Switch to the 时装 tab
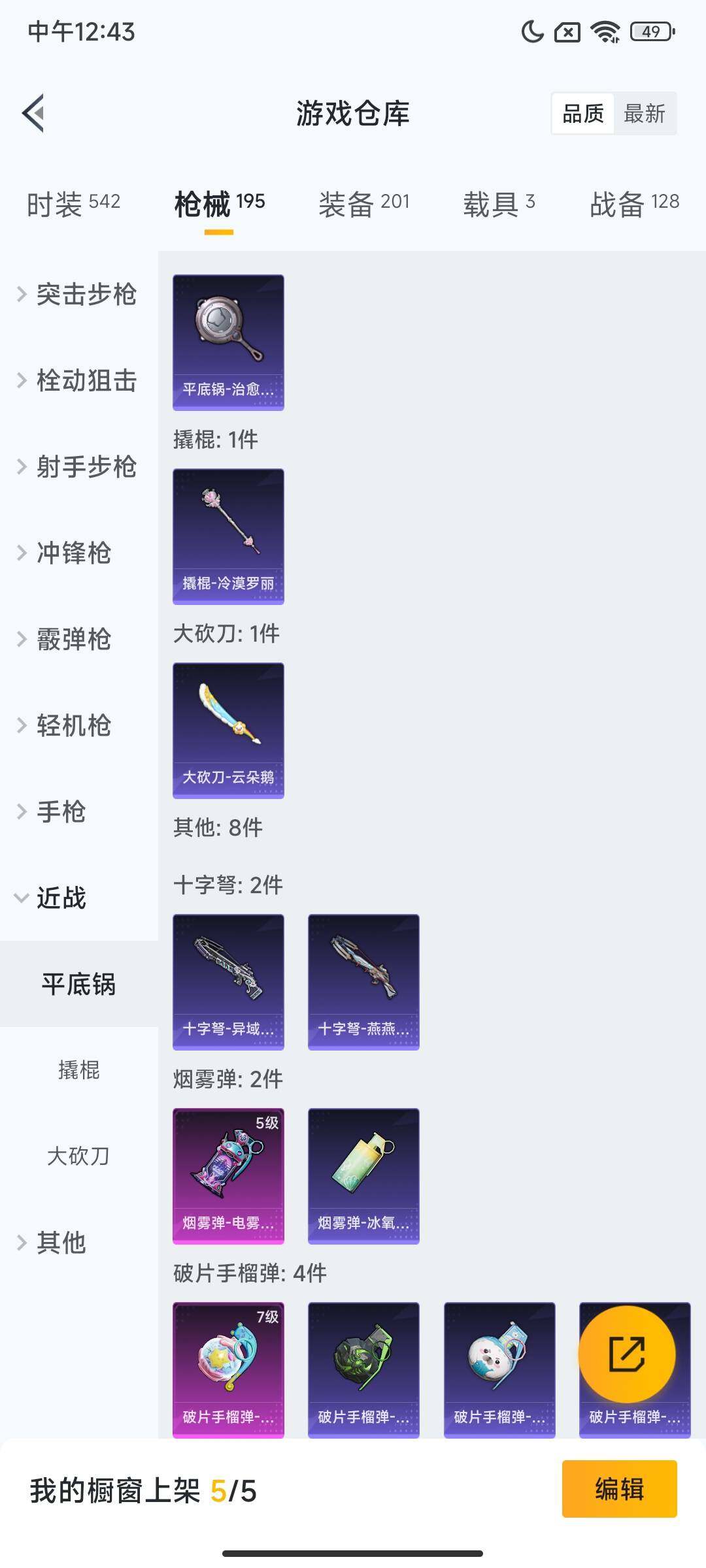The width and height of the screenshot is (706, 1568). click(73, 204)
